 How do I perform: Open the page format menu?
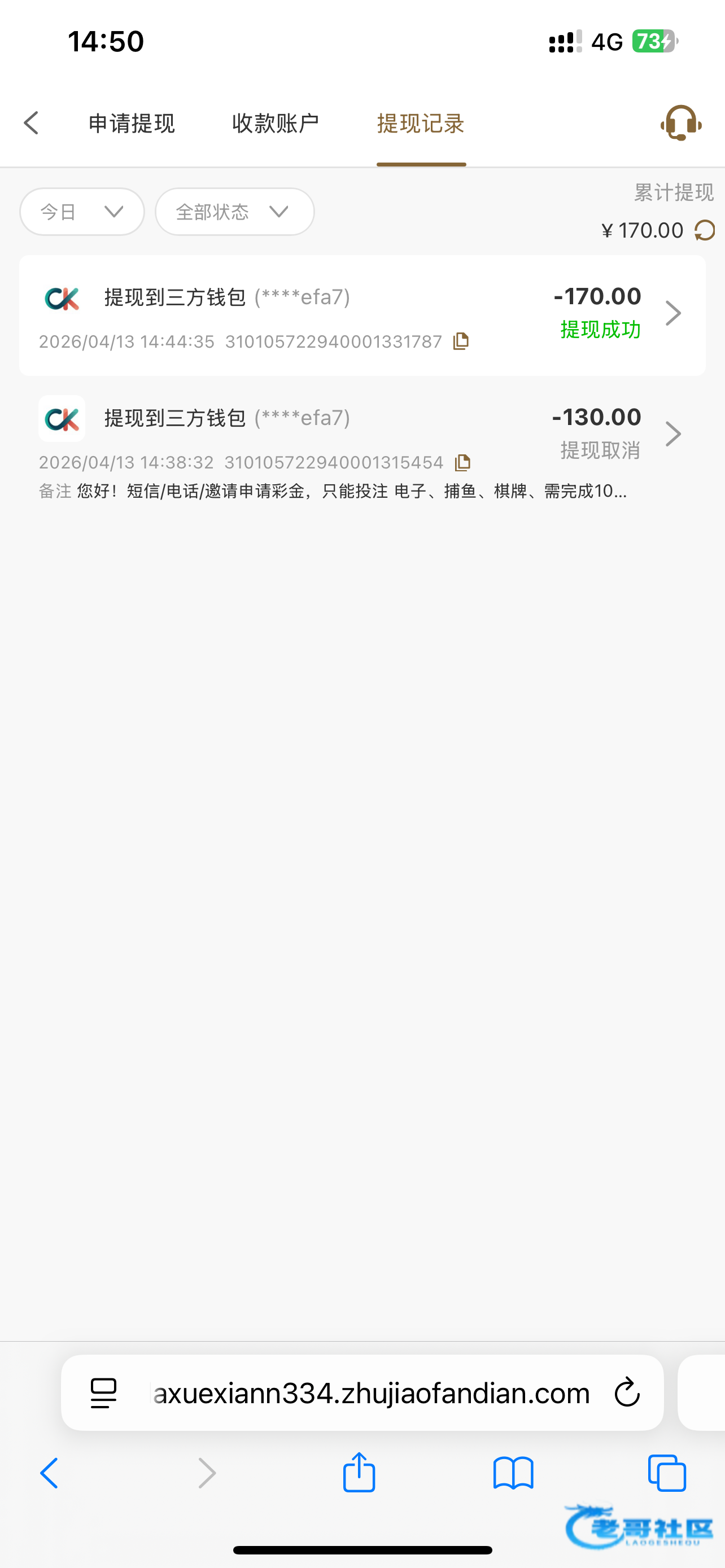click(103, 1392)
